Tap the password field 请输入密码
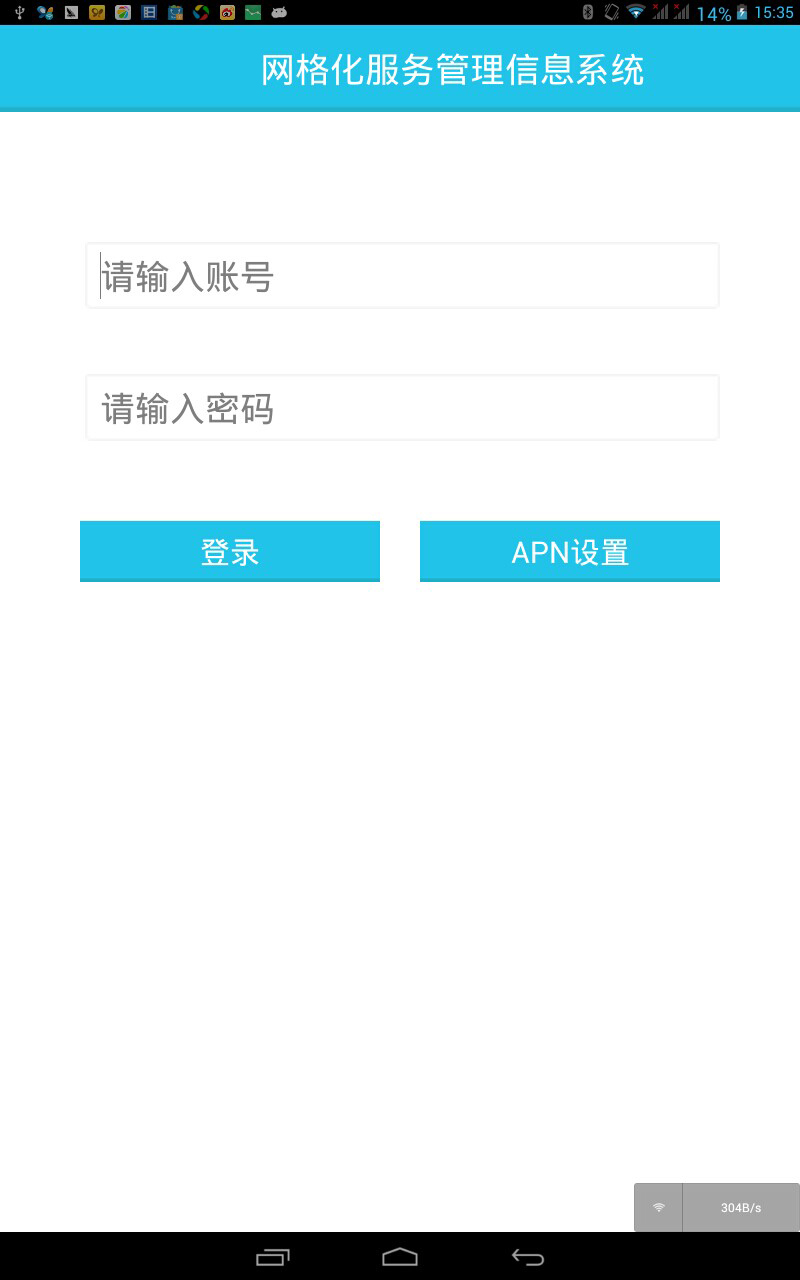This screenshot has width=800, height=1280. 402,407
